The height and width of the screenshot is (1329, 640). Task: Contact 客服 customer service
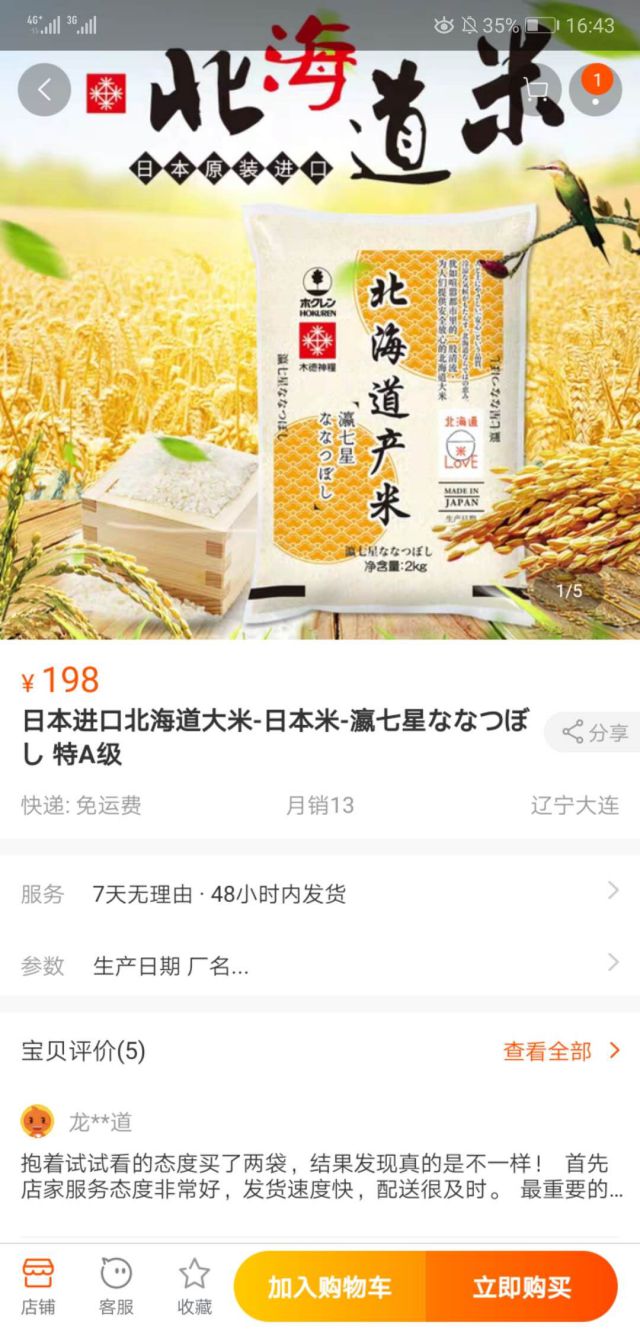pos(116,1285)
